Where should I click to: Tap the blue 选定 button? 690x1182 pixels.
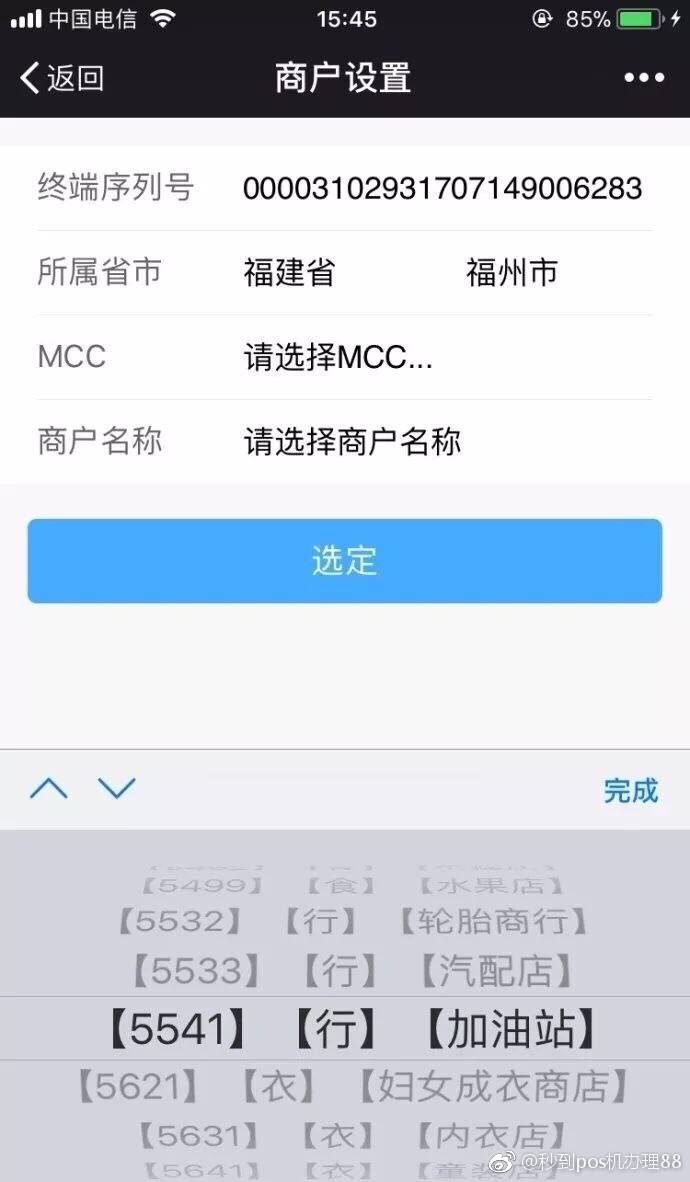click(345, 561)
